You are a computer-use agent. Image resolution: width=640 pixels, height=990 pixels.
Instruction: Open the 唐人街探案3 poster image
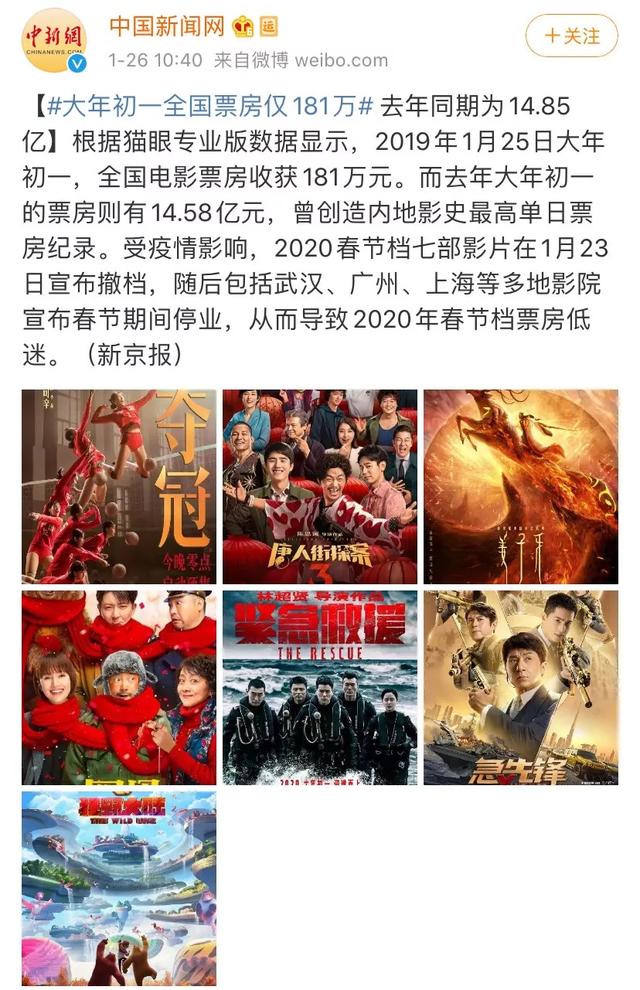pyautogui.click(x=320, y=486)
